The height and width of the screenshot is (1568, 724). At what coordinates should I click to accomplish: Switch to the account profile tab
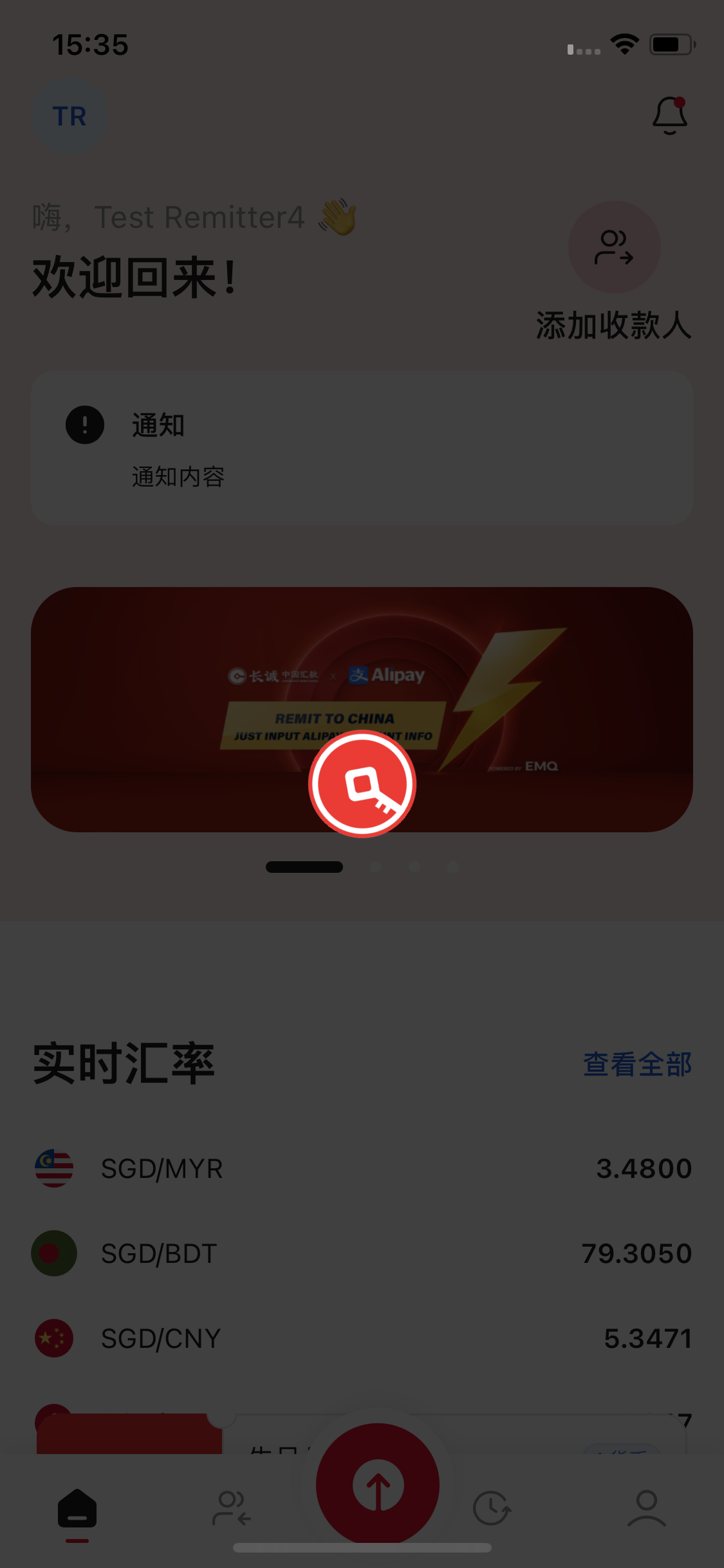click(647, 1509)
